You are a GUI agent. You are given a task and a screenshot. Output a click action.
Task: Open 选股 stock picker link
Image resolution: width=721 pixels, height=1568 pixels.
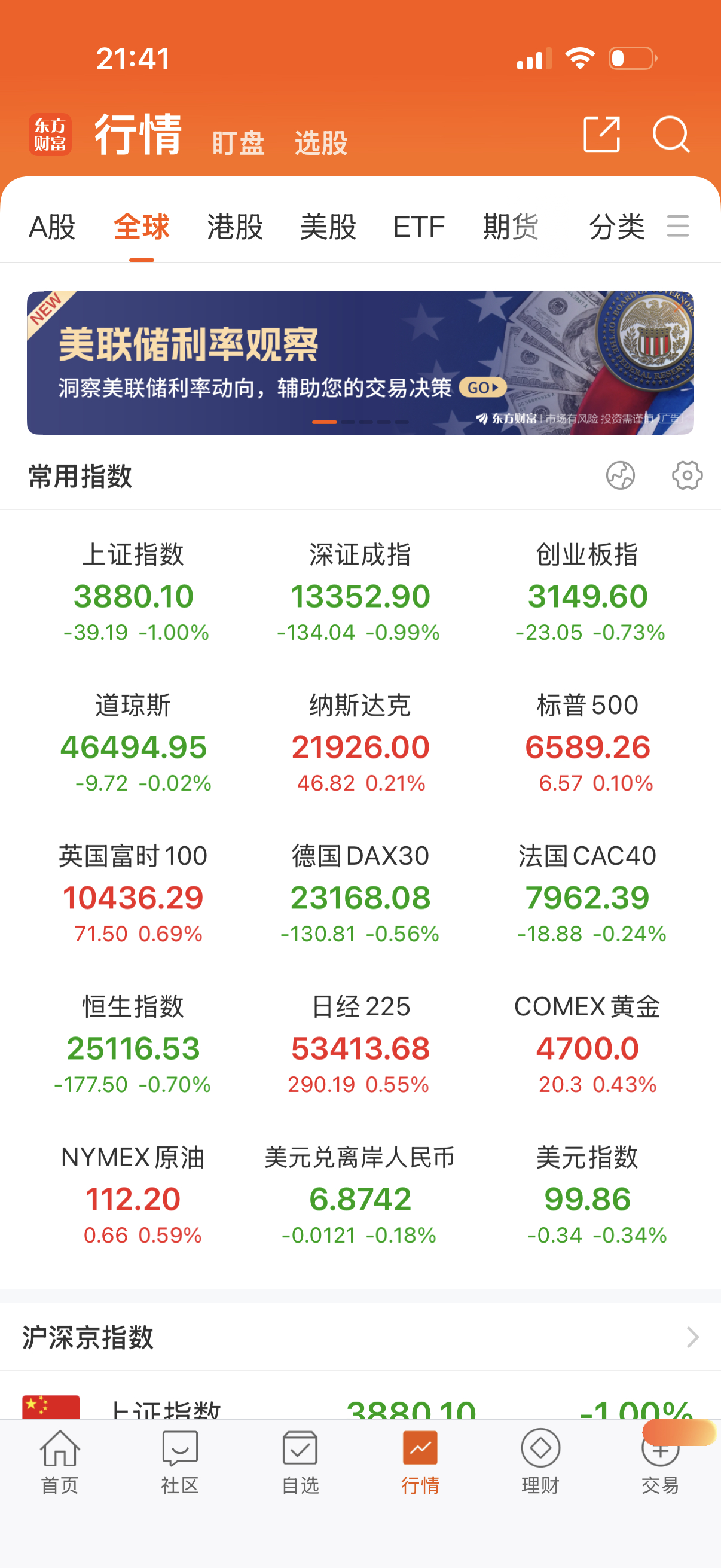click(320, 143)
